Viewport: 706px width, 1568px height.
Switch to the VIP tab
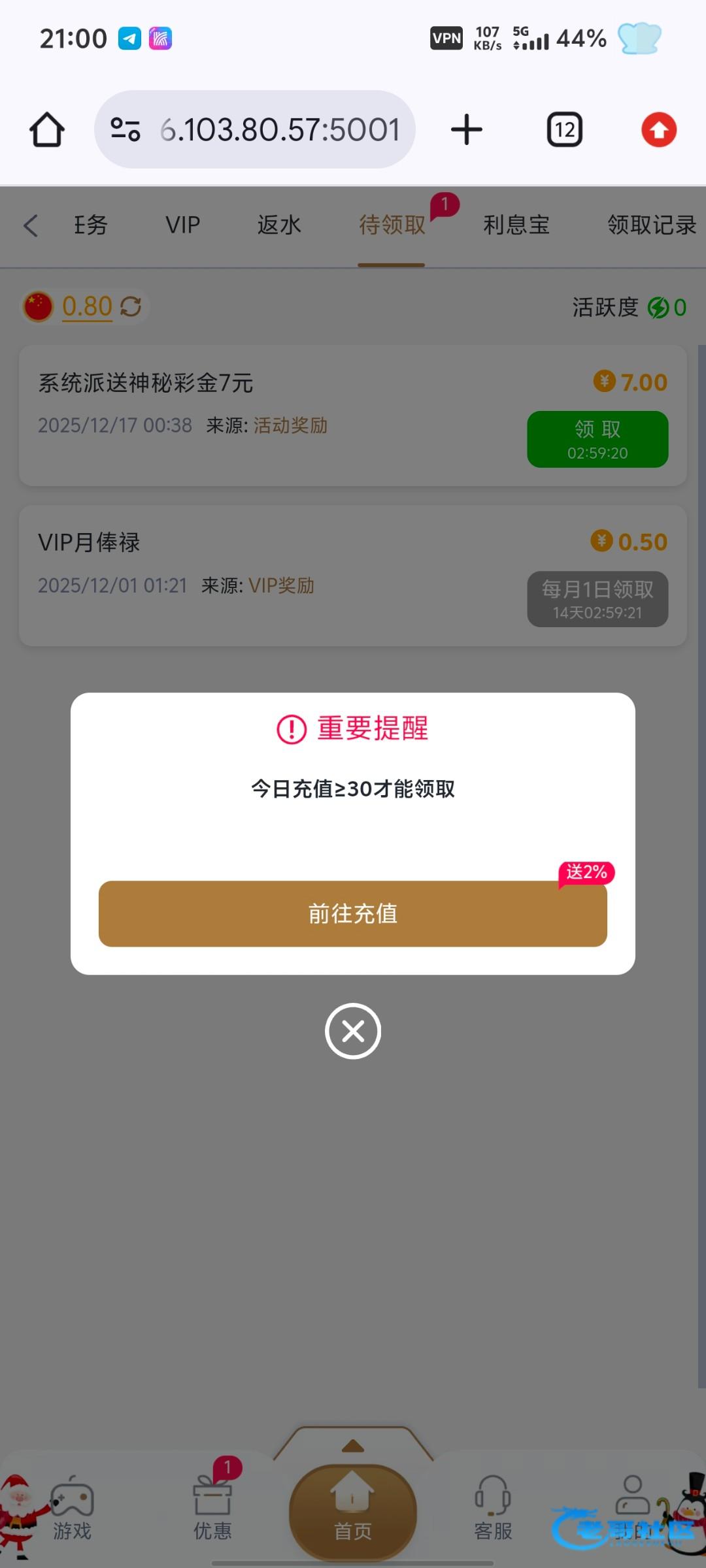(x=182, y=225)
